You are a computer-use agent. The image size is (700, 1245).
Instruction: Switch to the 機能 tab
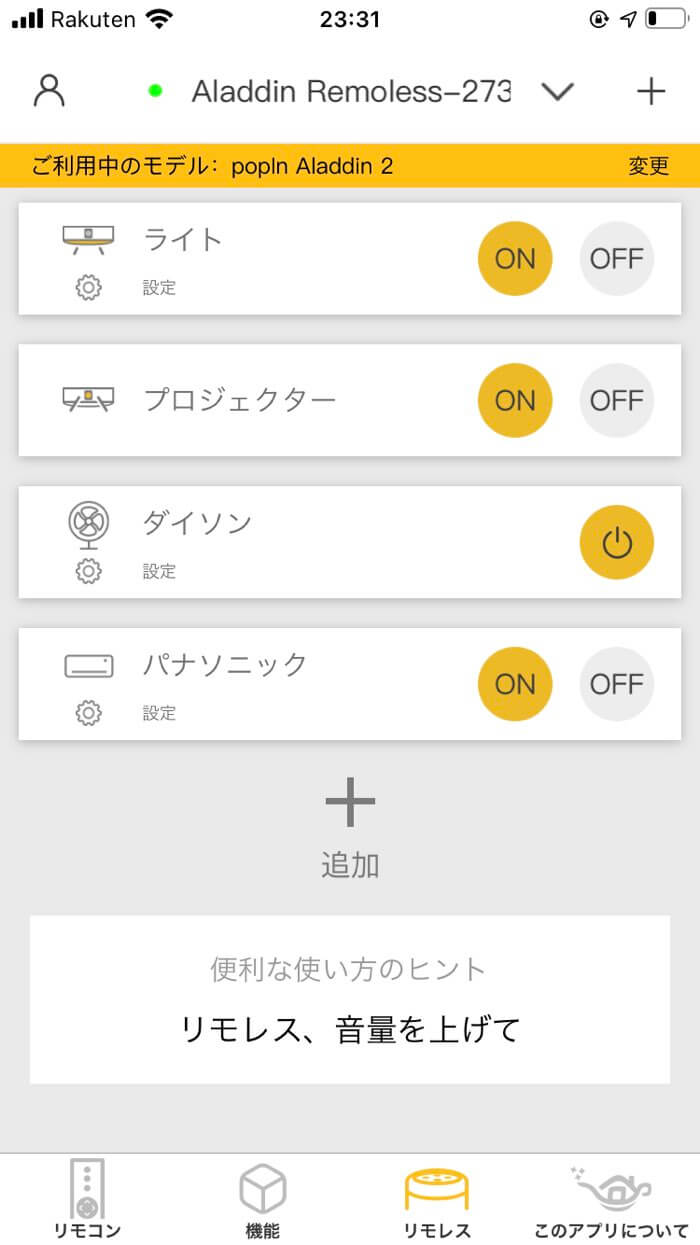pyautogui.click(x=262, y=1200)
